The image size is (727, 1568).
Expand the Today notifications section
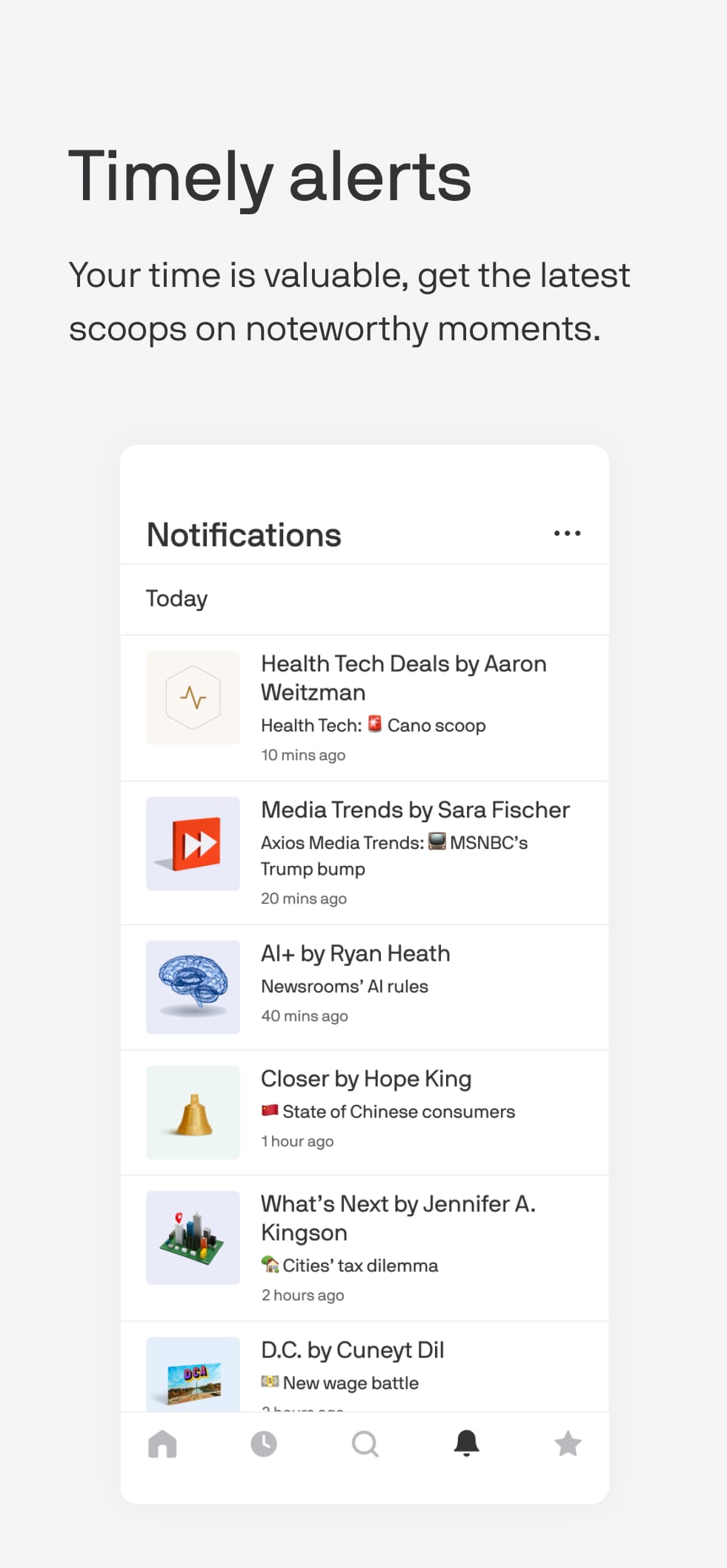[x=176, y=599]
